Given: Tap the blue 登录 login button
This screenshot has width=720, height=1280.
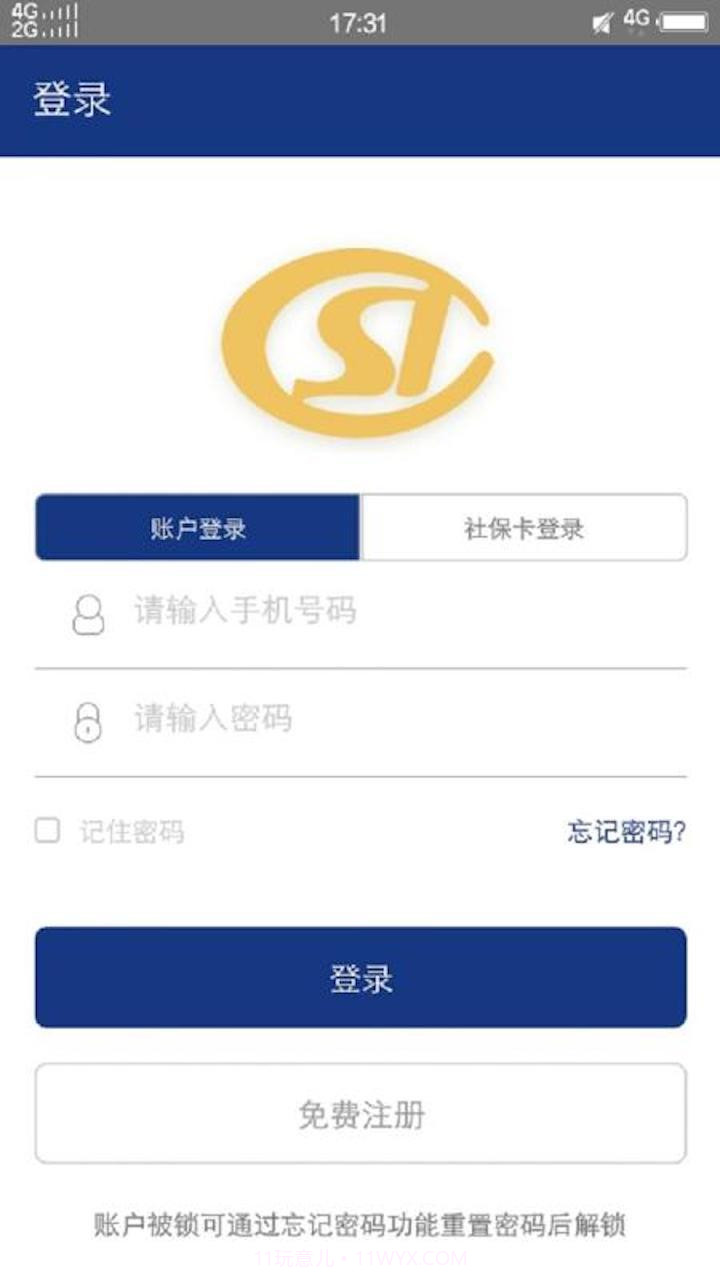Looking at the screenshot, I should [x=360, y=979].
